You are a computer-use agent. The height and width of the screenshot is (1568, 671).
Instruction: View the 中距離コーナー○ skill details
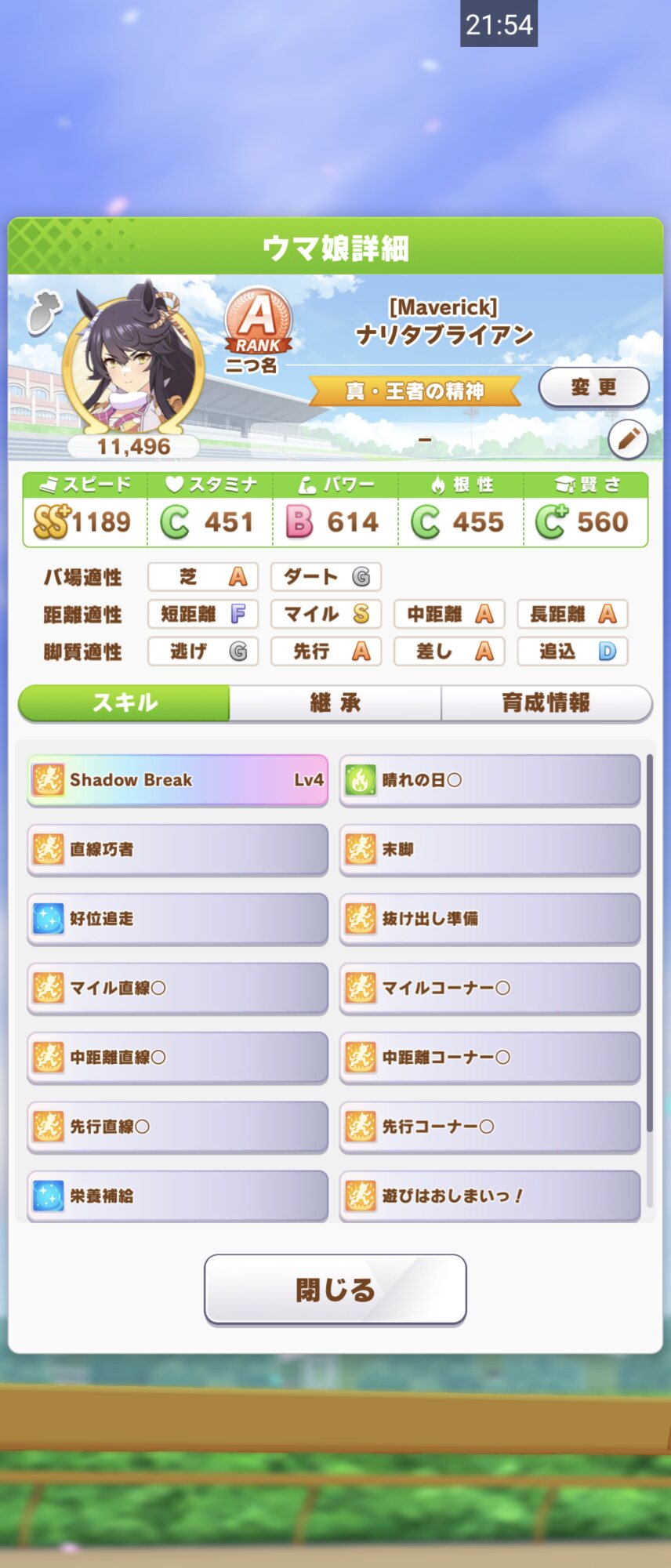point(490,1057)
